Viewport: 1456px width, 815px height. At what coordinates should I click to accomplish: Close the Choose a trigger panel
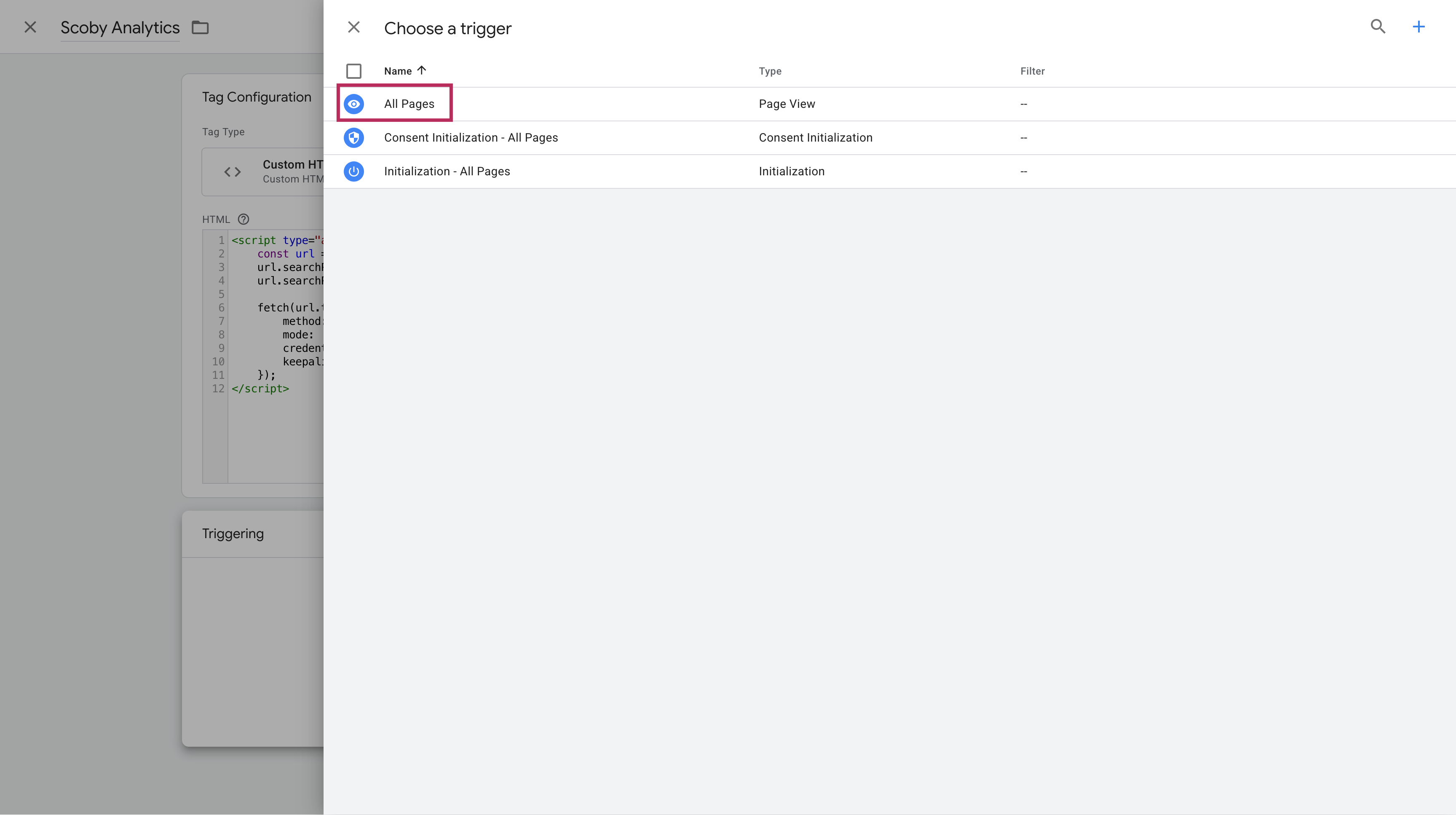point(353,27)
